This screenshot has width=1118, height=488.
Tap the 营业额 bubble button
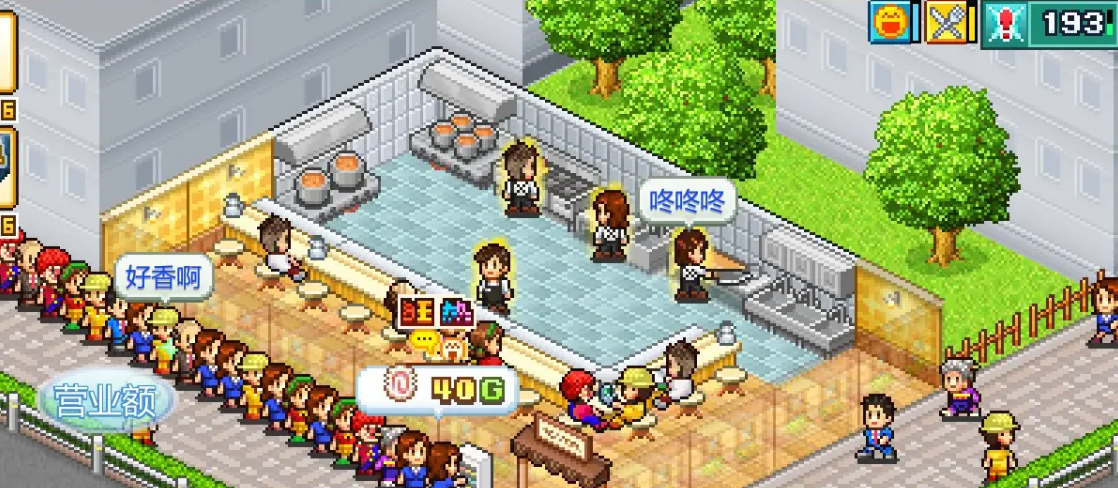[107, 402]
